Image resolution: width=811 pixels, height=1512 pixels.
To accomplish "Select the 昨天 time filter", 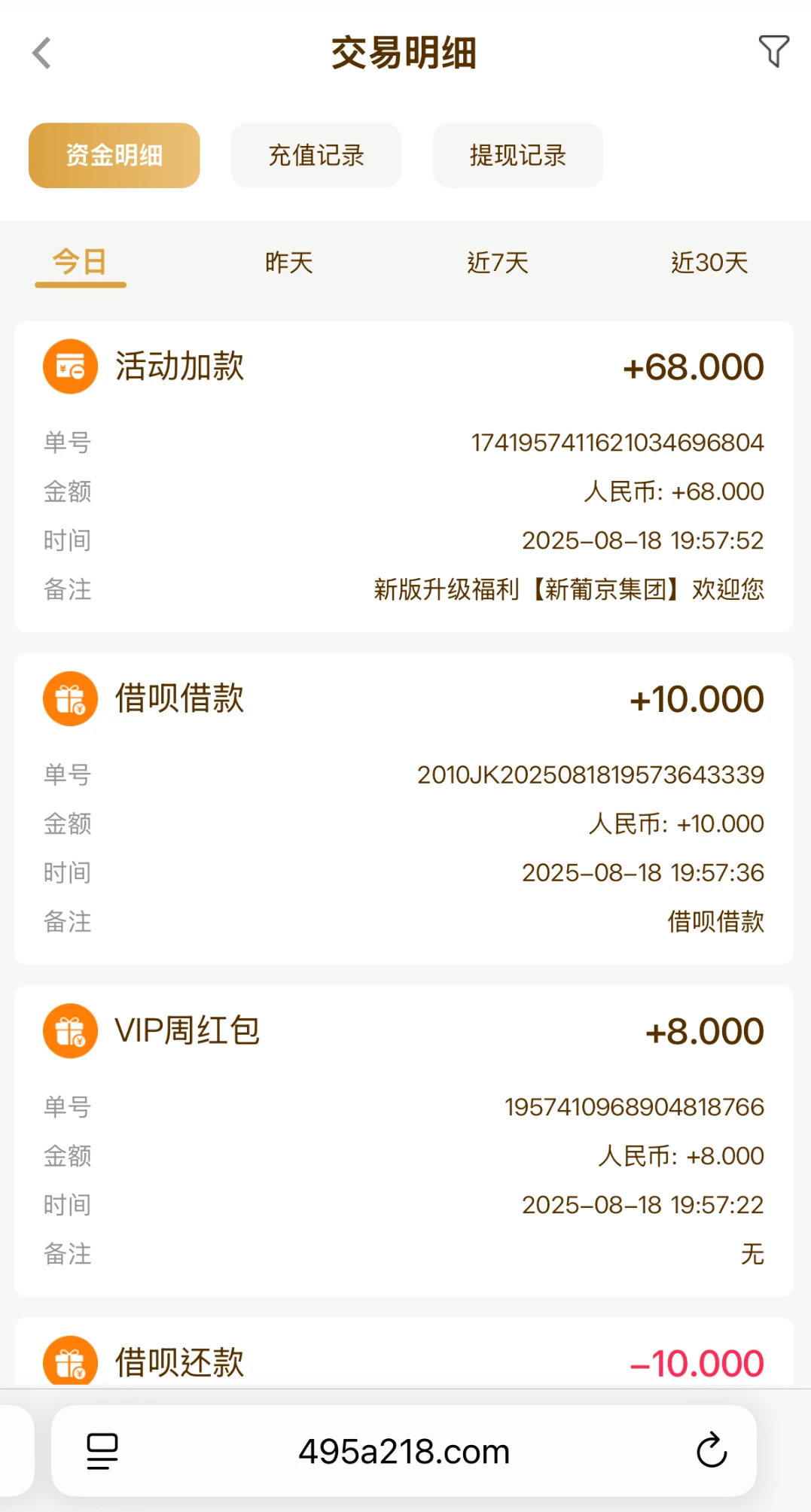I will 288,263.
